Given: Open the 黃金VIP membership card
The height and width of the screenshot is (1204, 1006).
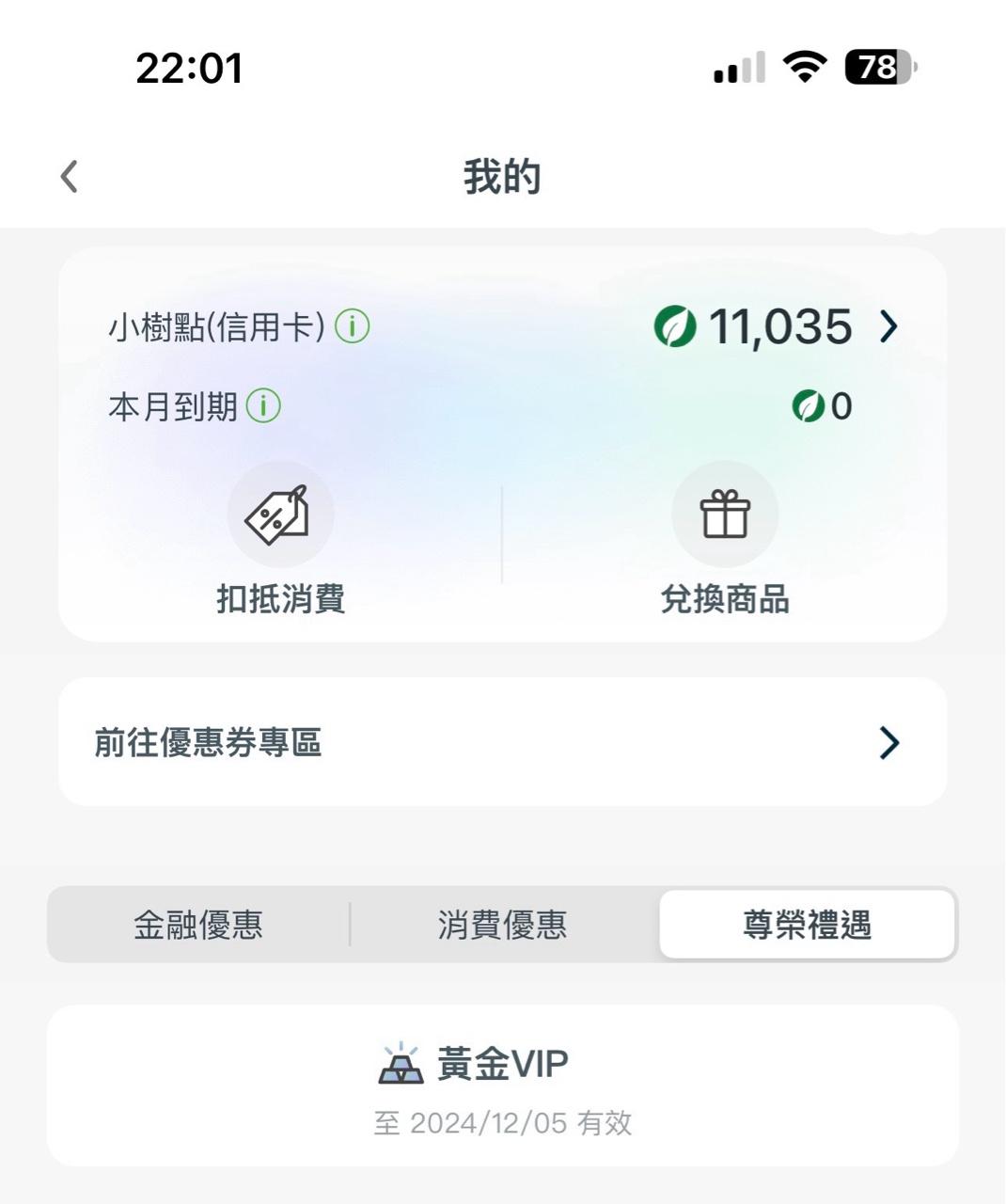Looking at the screenshot, I should tap(502, 1085).
